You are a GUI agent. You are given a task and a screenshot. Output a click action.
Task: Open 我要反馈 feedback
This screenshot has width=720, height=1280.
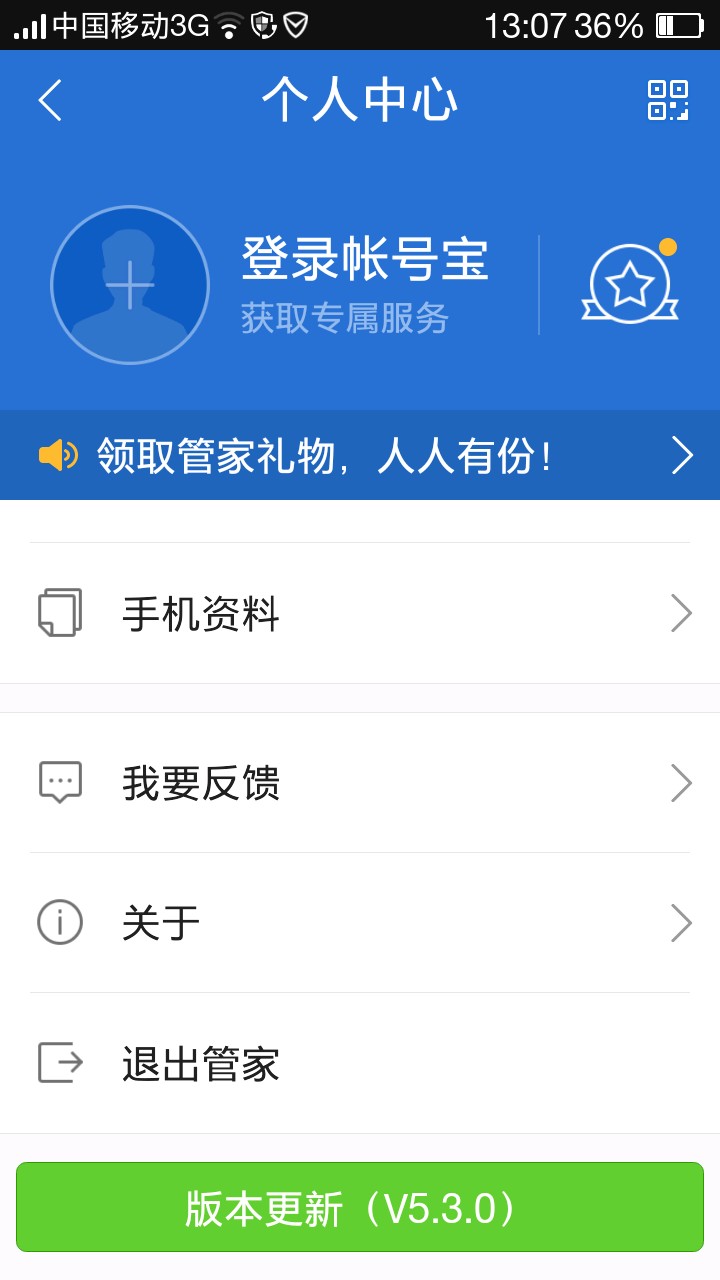pos(360,783)
